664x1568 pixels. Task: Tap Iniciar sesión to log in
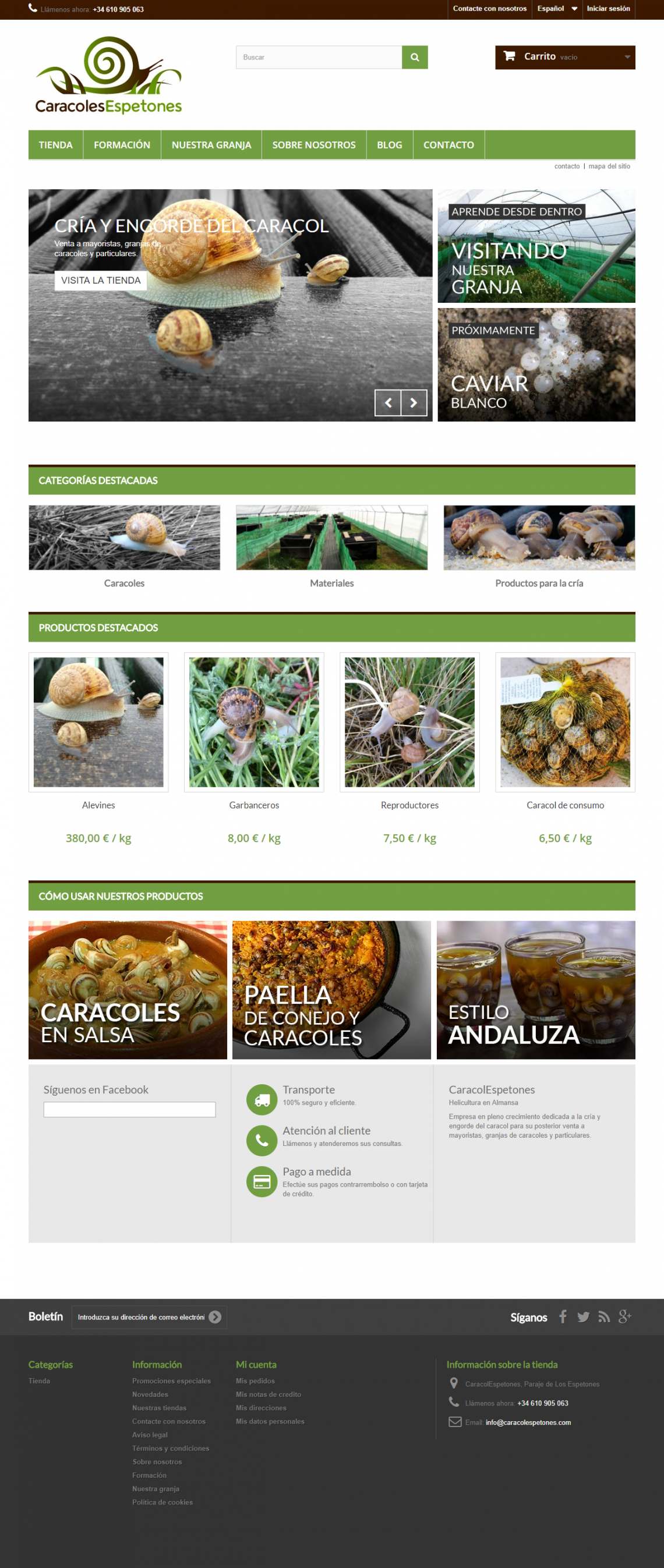[x=608, y=9]
